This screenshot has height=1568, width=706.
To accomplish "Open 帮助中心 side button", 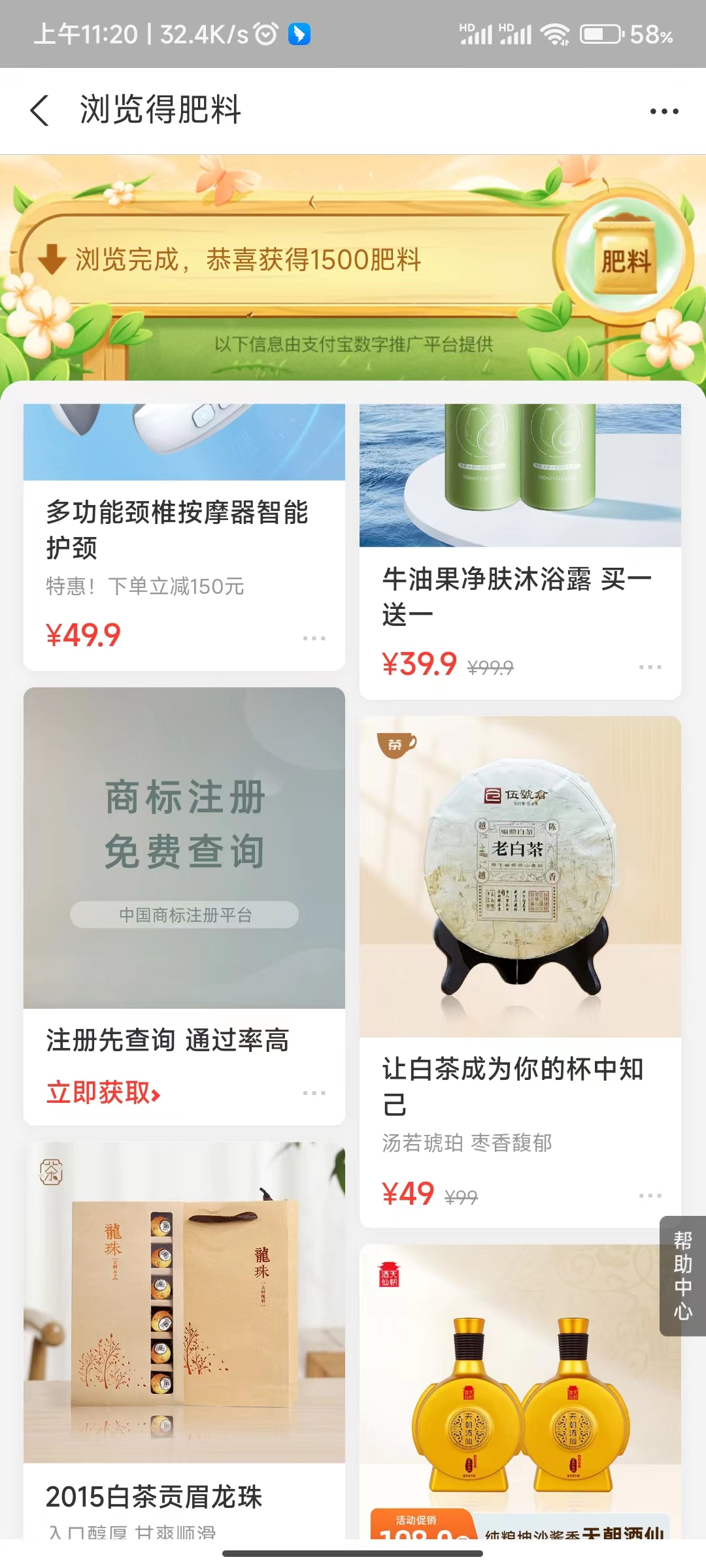I will pyautogui.click(x=682, y=1275).
